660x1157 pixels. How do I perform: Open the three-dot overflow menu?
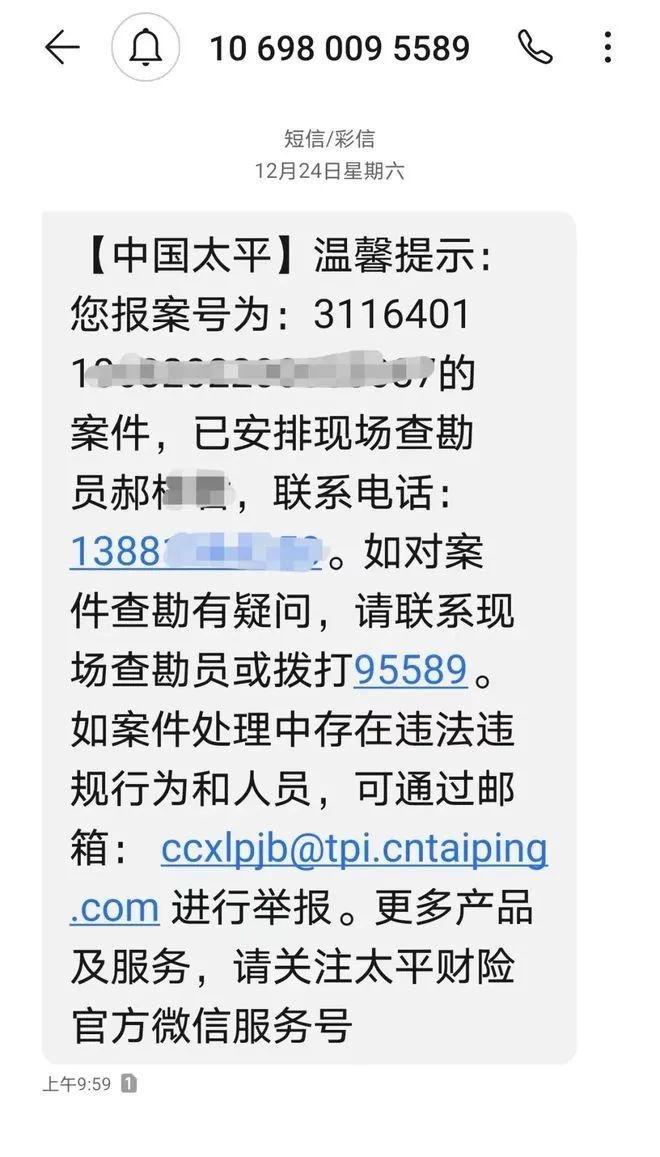[x=609, y=47]
